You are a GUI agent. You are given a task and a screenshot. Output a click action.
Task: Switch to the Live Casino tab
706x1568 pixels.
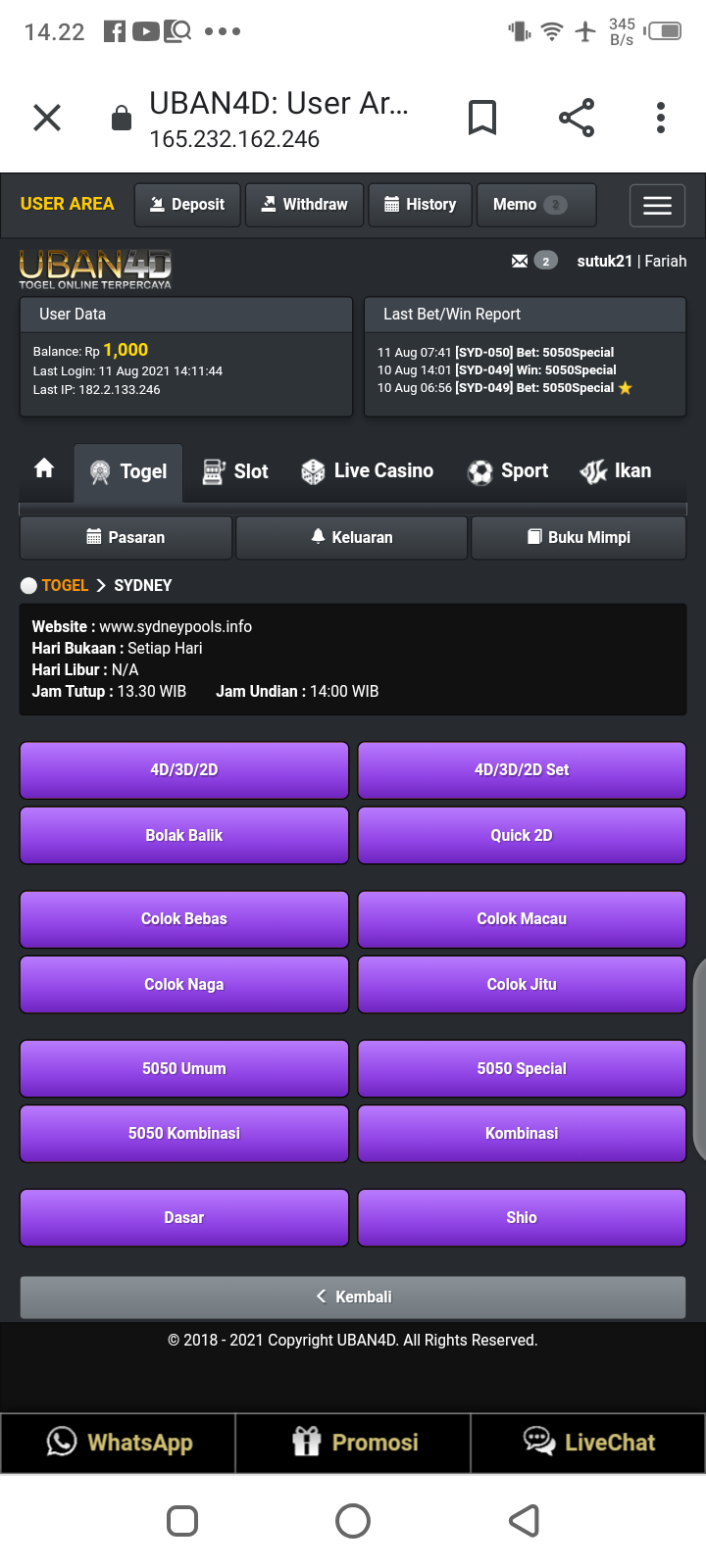coord(368,471)
